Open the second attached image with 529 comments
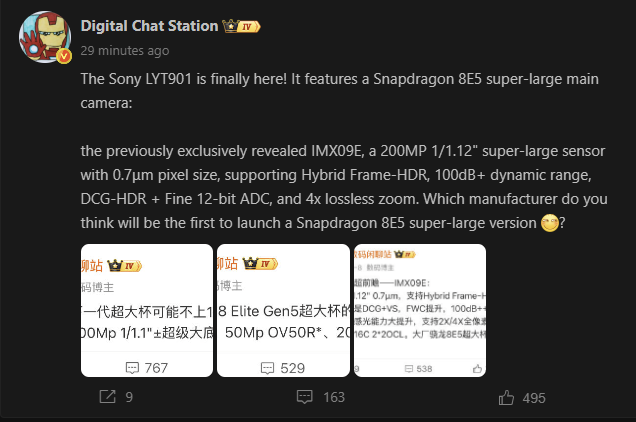The height and width of the screenshot is (422, 636). point(283,310)
